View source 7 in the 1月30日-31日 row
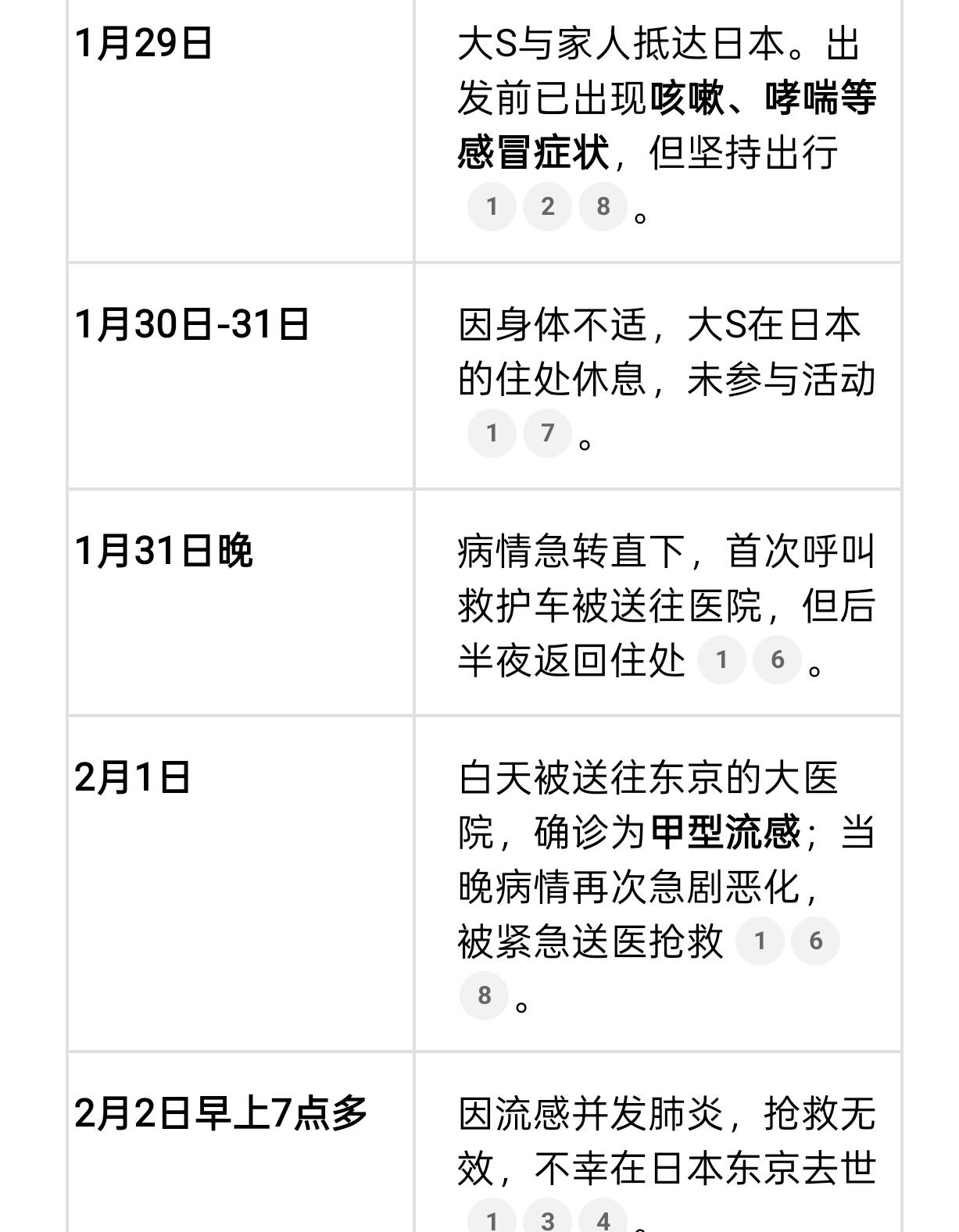Screen dimensions: 959x1232 pyautogui.click(x=547, y=433)
